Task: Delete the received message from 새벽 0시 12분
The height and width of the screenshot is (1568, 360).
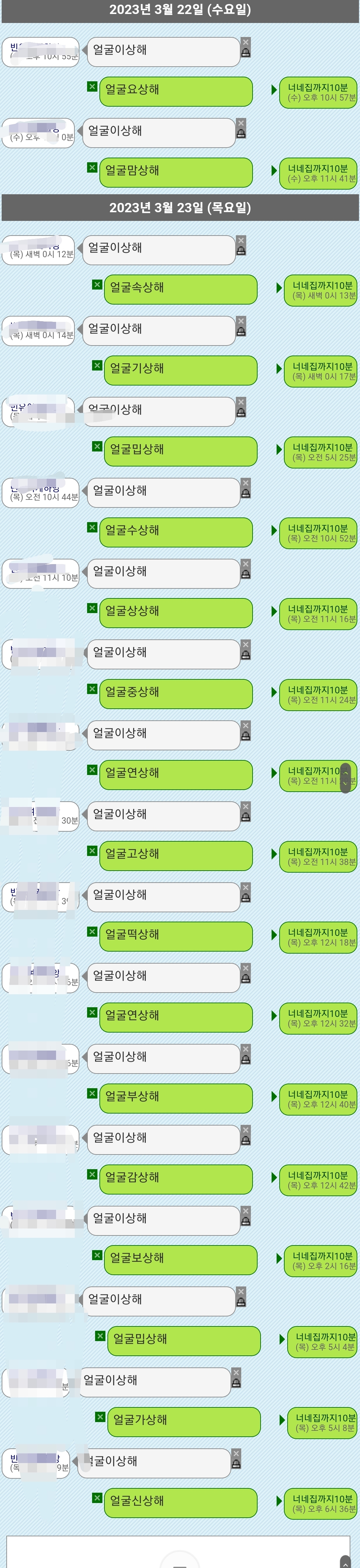Action: [x=241, y=241]
